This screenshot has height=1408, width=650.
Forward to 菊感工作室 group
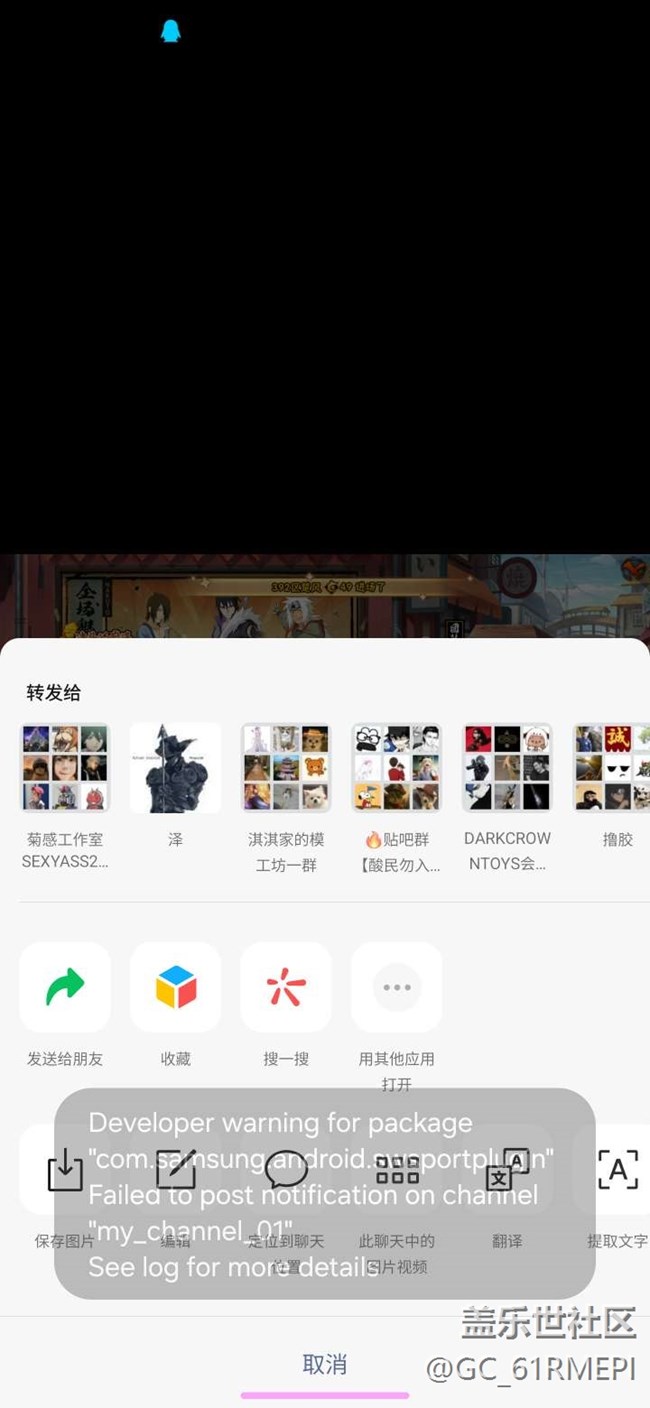click(x=65, y=768)
